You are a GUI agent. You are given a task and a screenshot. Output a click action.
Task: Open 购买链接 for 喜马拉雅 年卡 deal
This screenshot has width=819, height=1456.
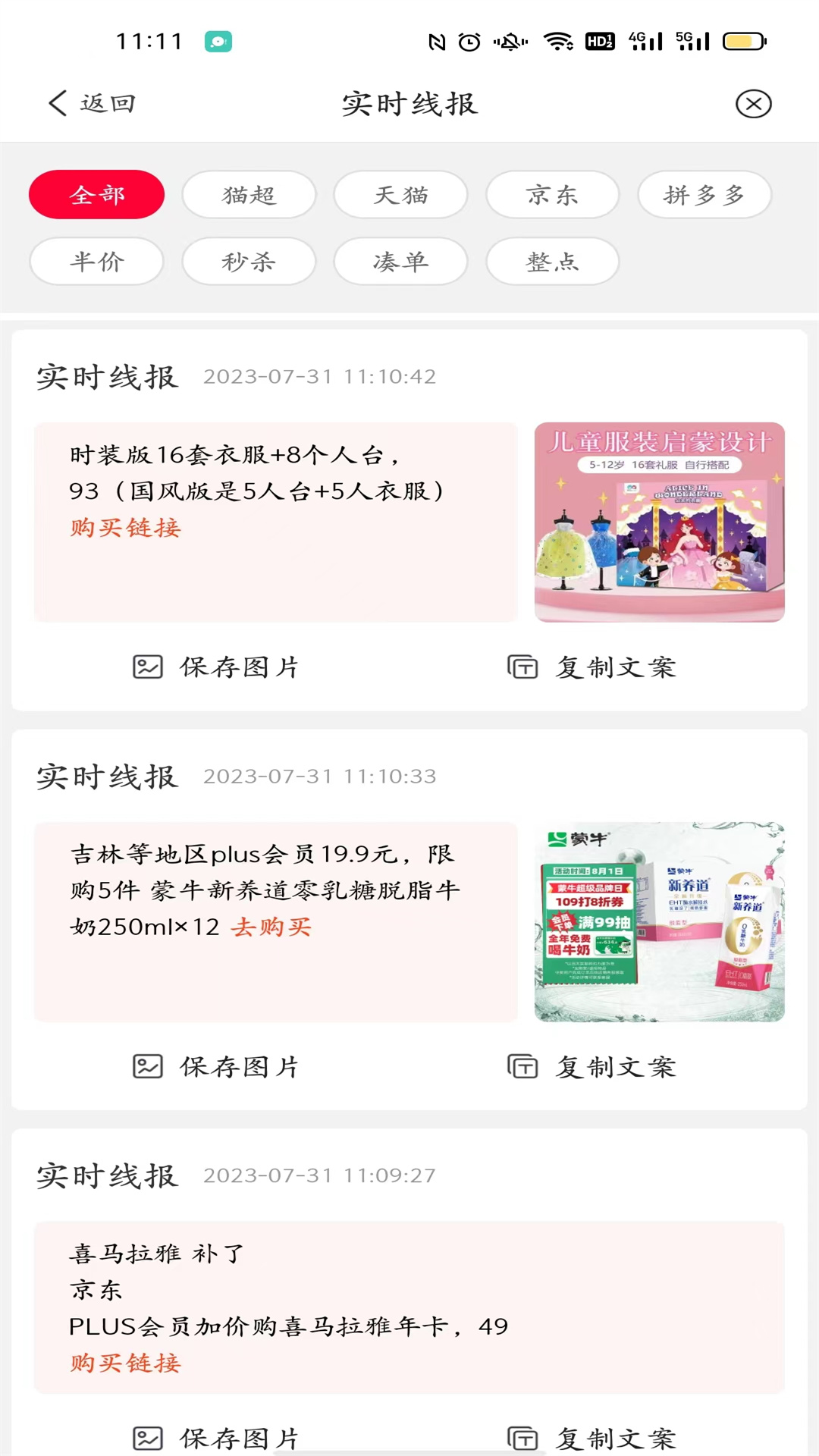coord(125,1363)
